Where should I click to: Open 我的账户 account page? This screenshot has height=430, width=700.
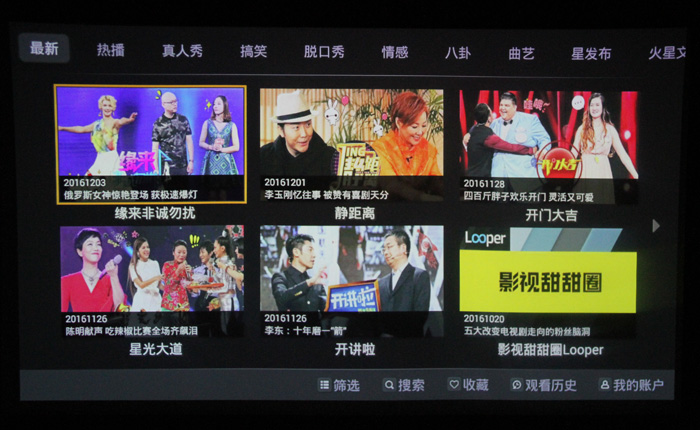tap(630, 385)
